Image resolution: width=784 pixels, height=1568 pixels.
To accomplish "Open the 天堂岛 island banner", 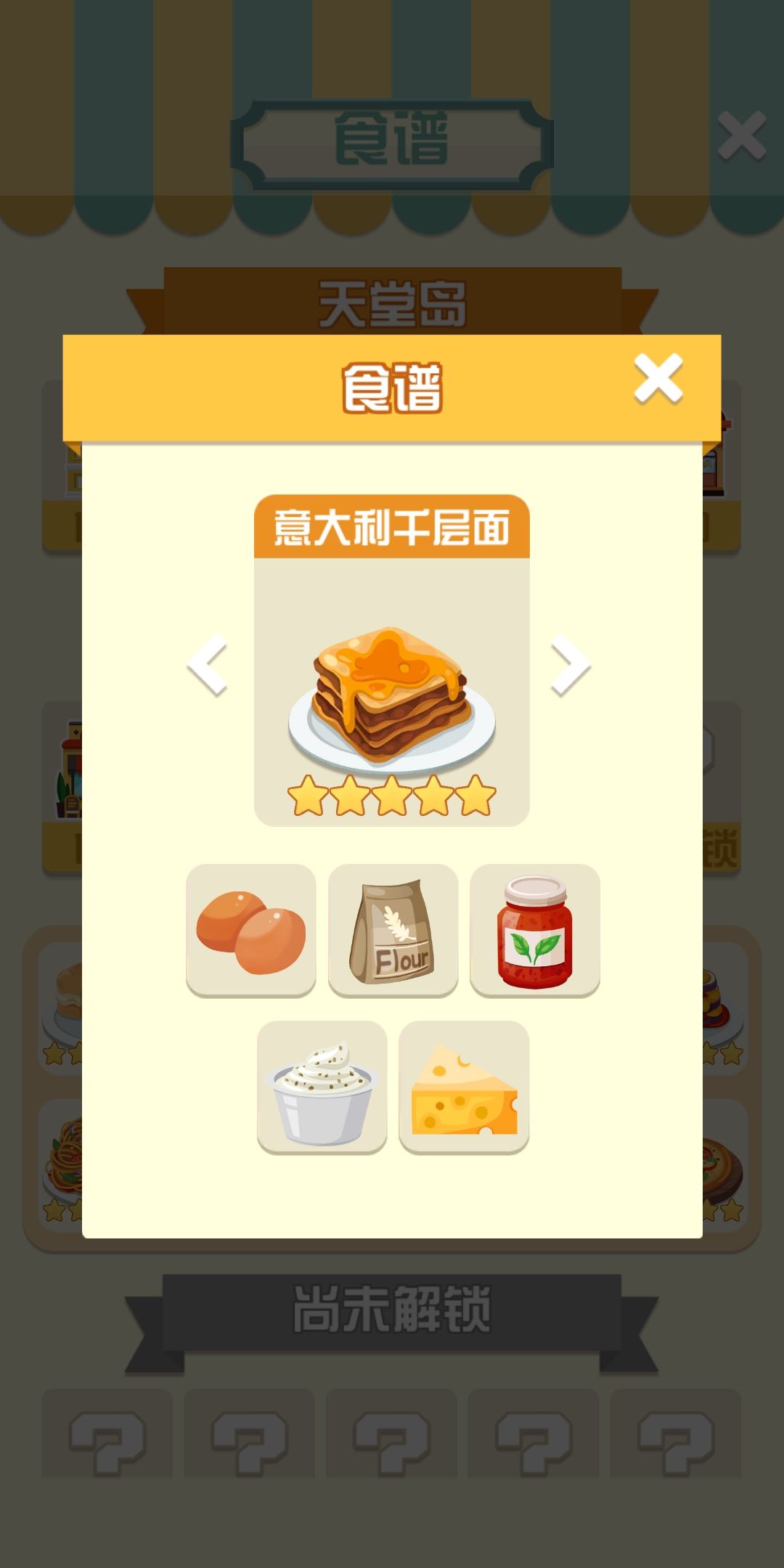I will click(392, 301).
